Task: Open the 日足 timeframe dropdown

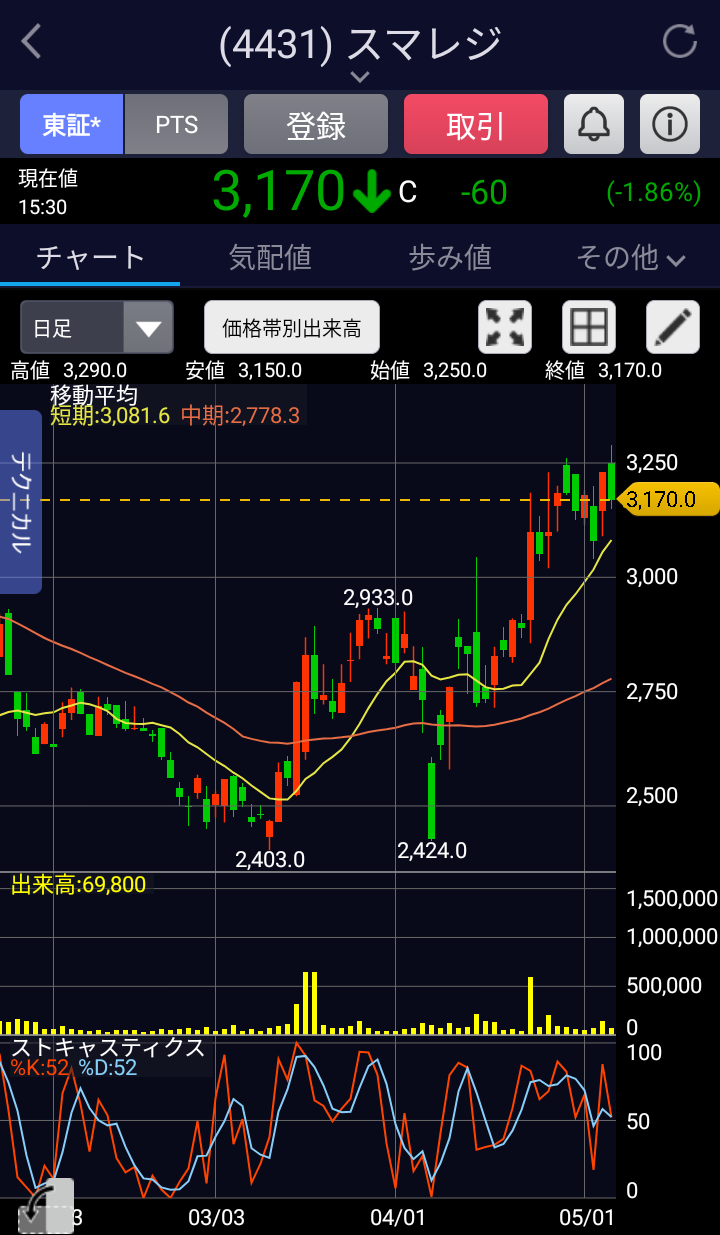Action: (x=96, y=328)
